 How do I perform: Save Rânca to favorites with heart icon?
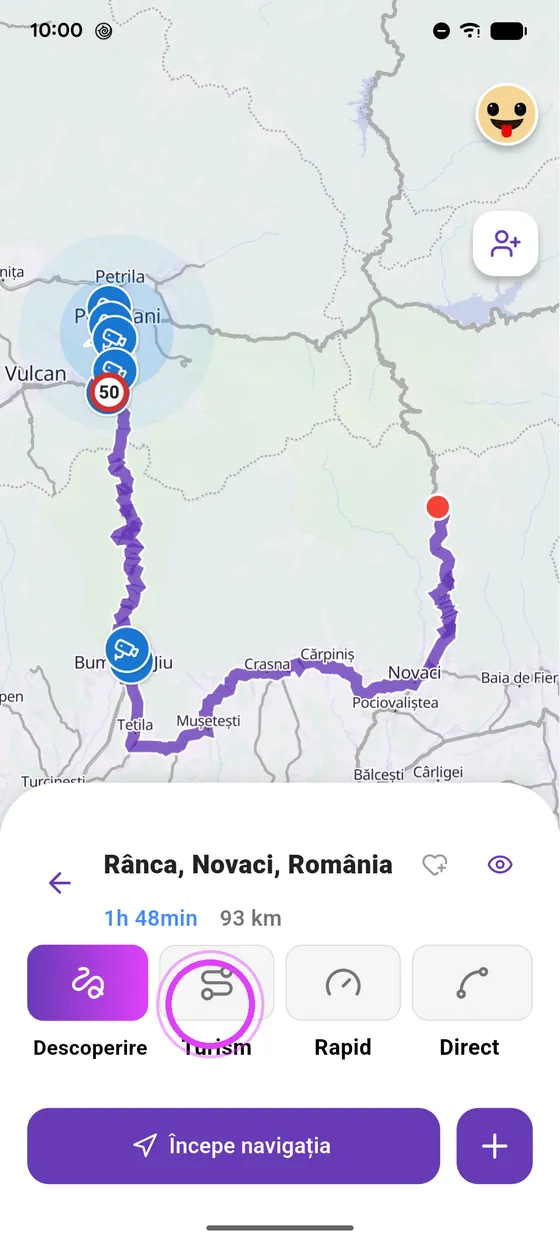[x=435, y=865]
